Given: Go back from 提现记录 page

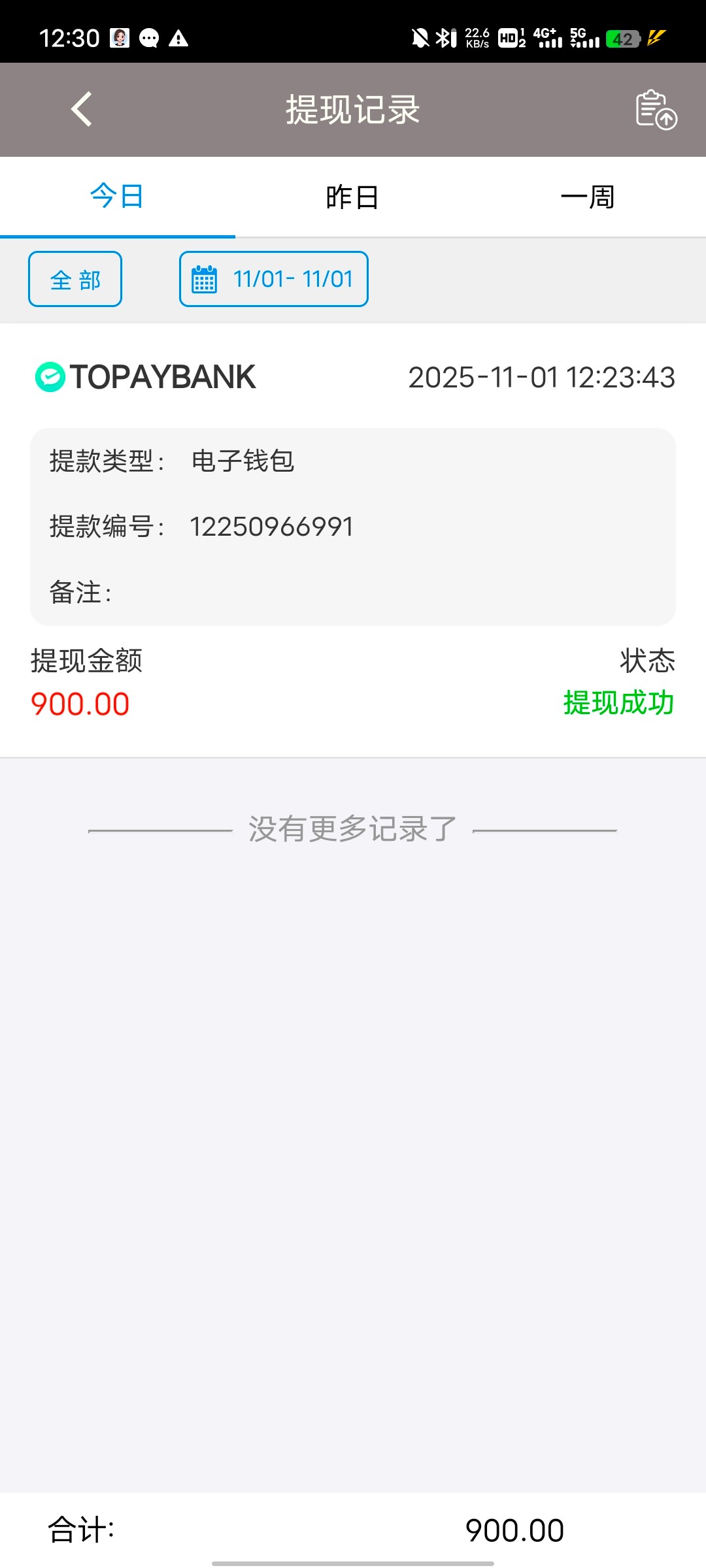Looking at the screenshot, I should click(82, 109).
